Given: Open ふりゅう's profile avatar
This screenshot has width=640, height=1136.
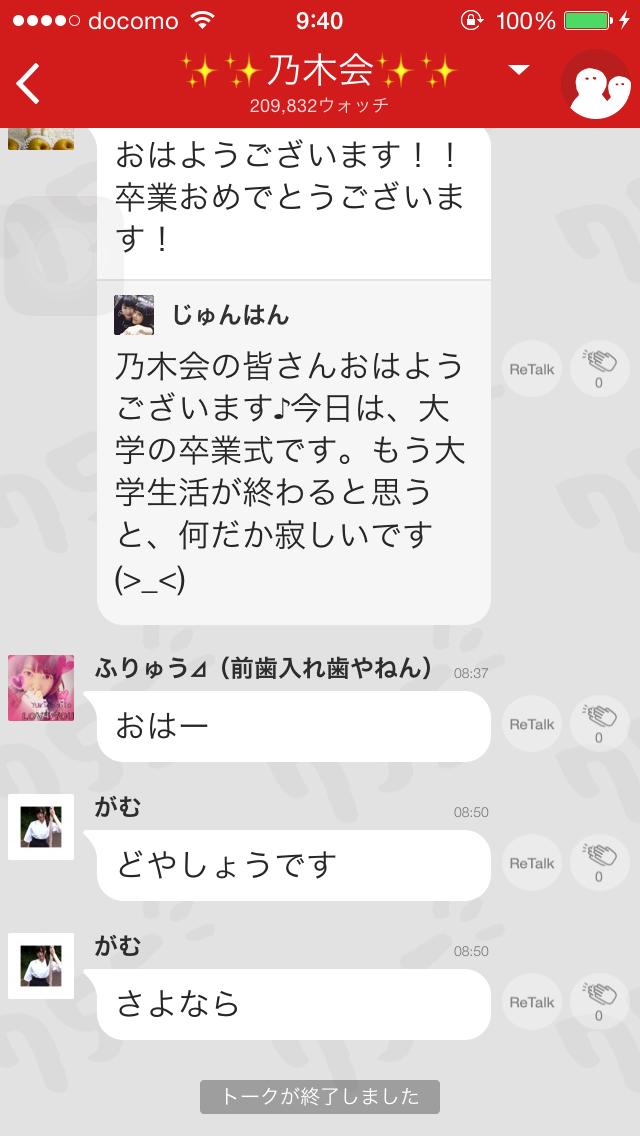Looking at the screenshot, I should tap(41, 688).
